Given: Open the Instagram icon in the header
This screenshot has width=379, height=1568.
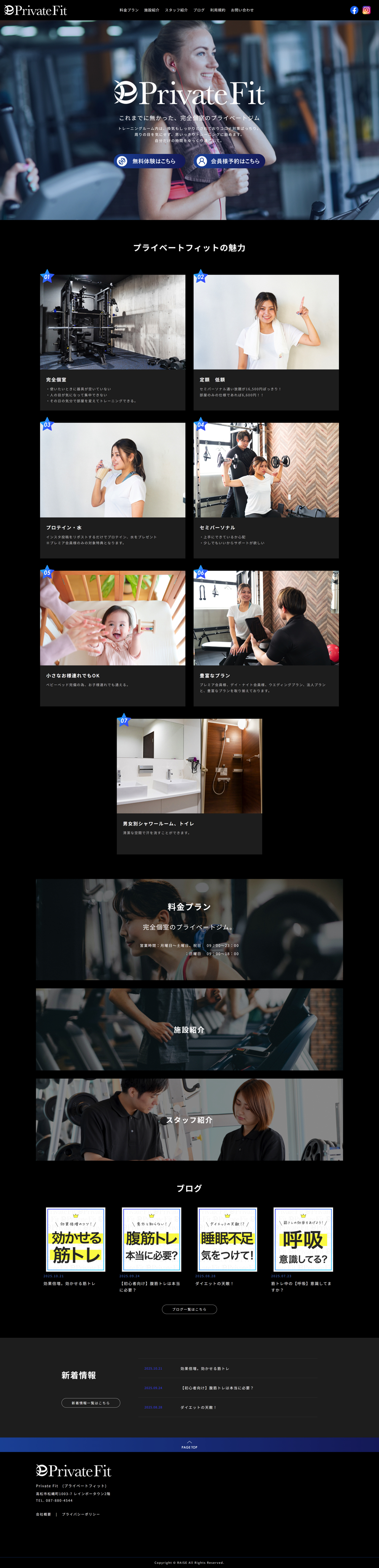Looking at the screenshot, I should tap(367, 11).
